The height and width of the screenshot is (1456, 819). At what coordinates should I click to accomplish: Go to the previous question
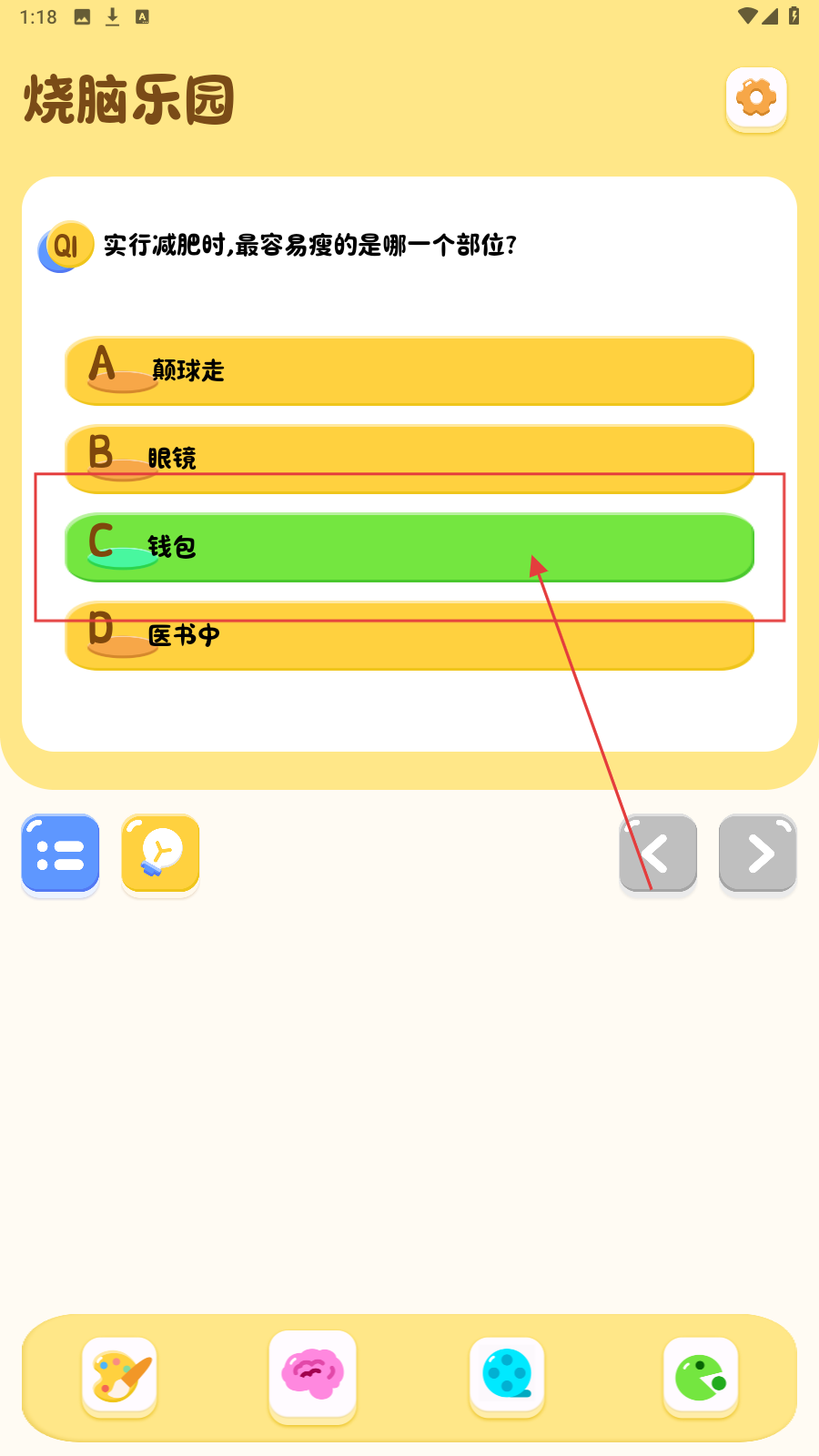click(657, 854)
